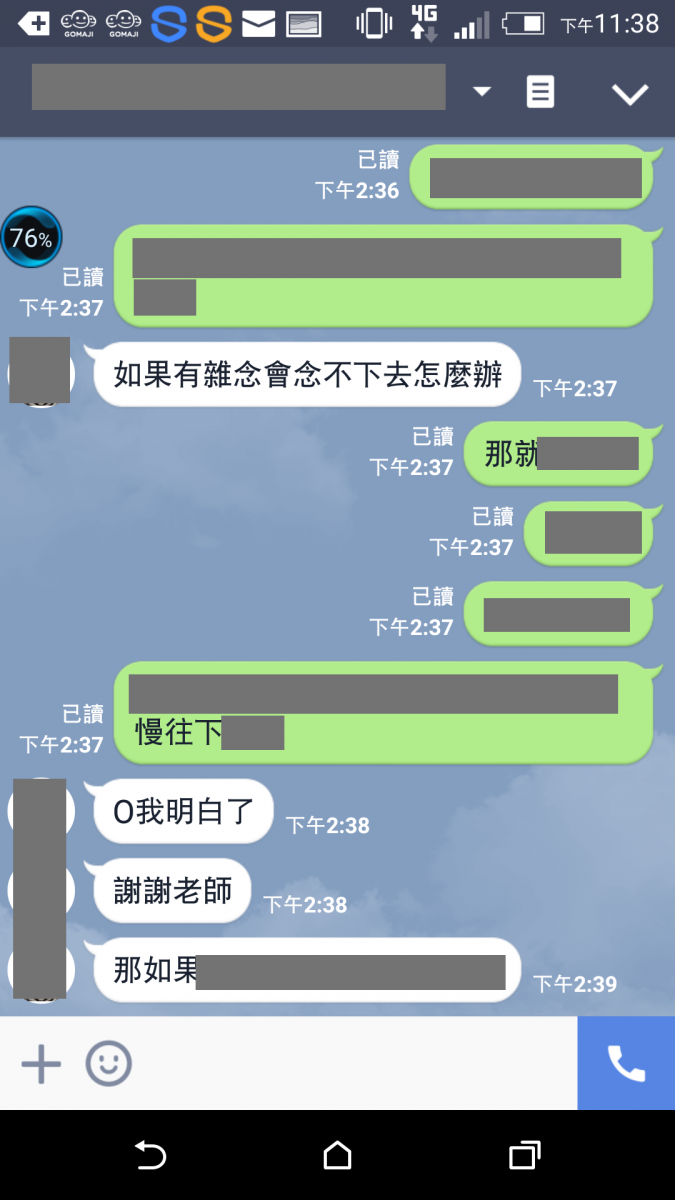The width and height of the screenshot is (675, 1200).
Task: Start a voice call with phone button
Action: [626, 1064]
